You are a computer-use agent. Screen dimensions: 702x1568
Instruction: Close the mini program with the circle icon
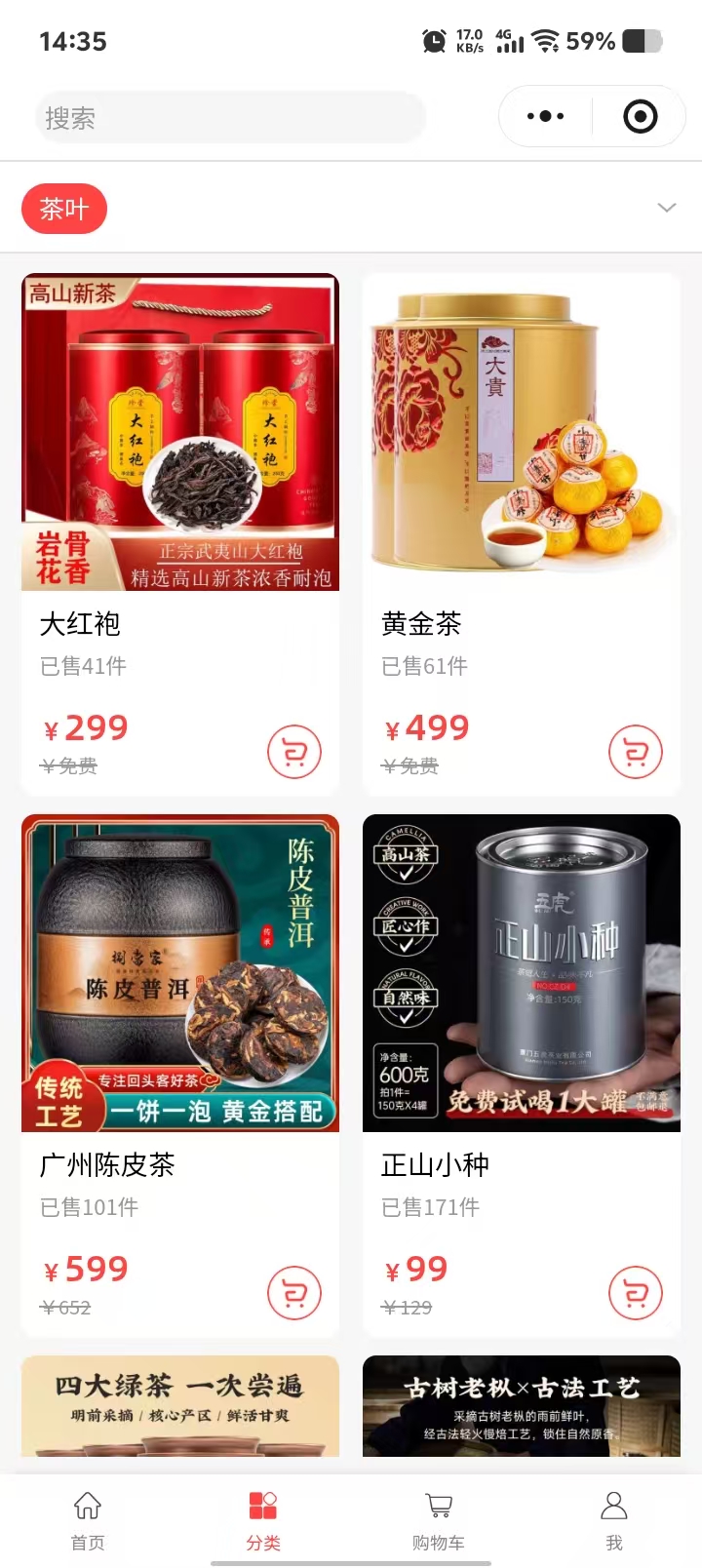(640, 116)
